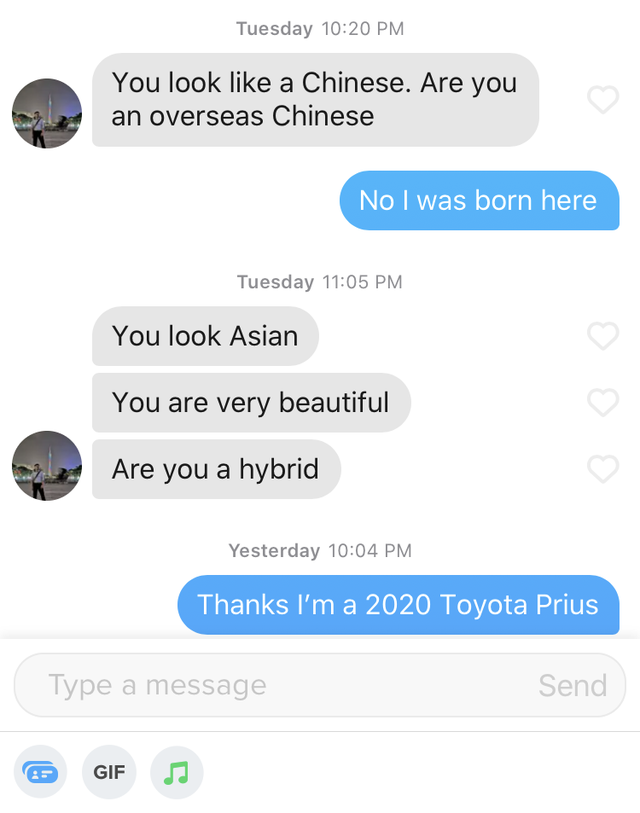Heart the "You are very beautiful" message
This screenshot has width=640, height=813.
click(x=602, y=402)
